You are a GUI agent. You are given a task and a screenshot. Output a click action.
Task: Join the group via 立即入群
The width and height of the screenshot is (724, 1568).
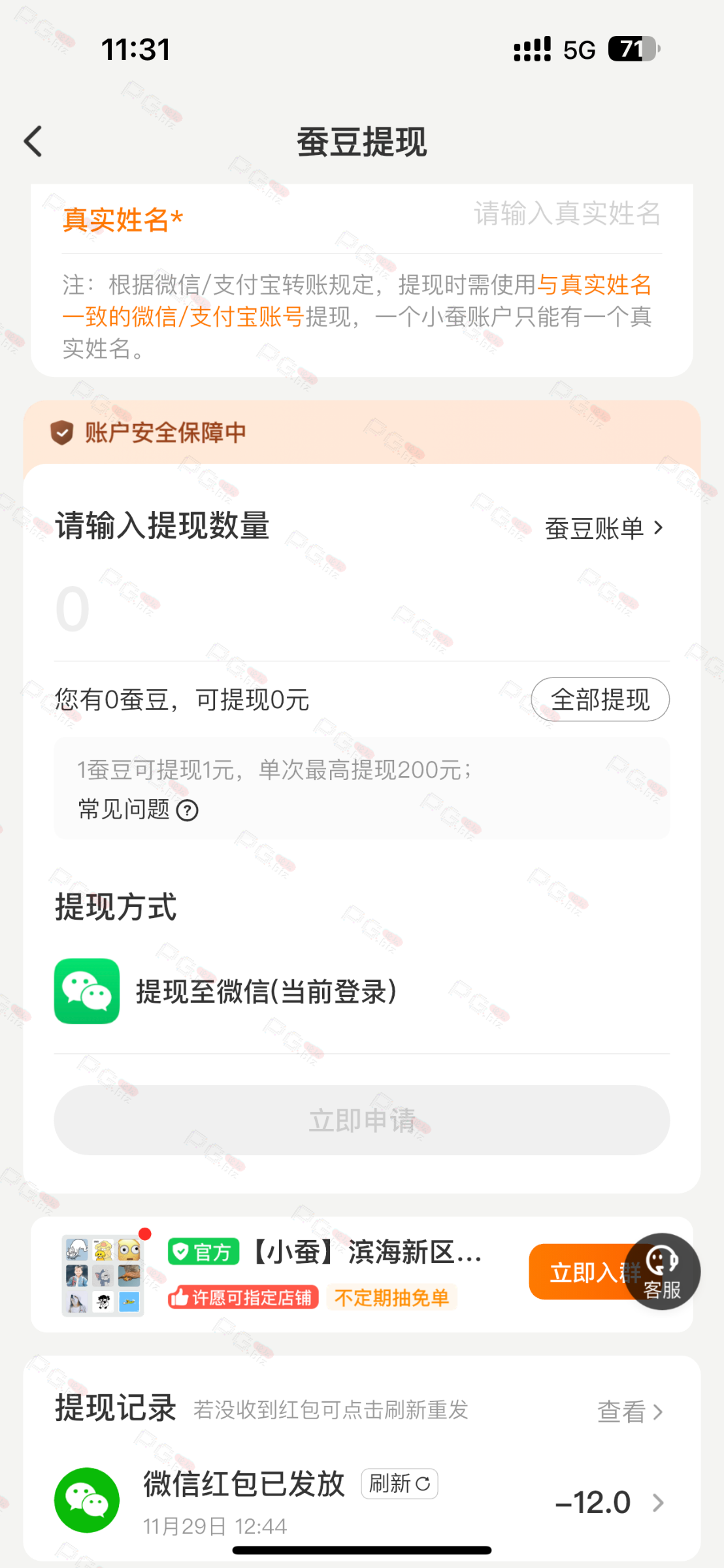coord(575,1272)
